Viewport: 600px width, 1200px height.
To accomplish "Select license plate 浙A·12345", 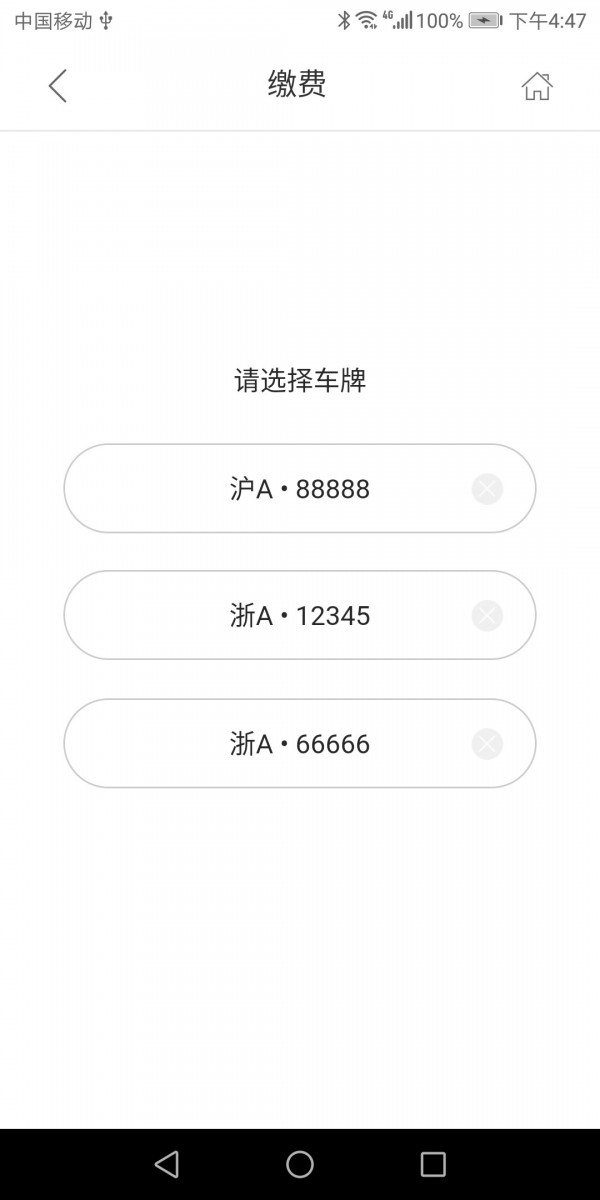I will 300,615.
